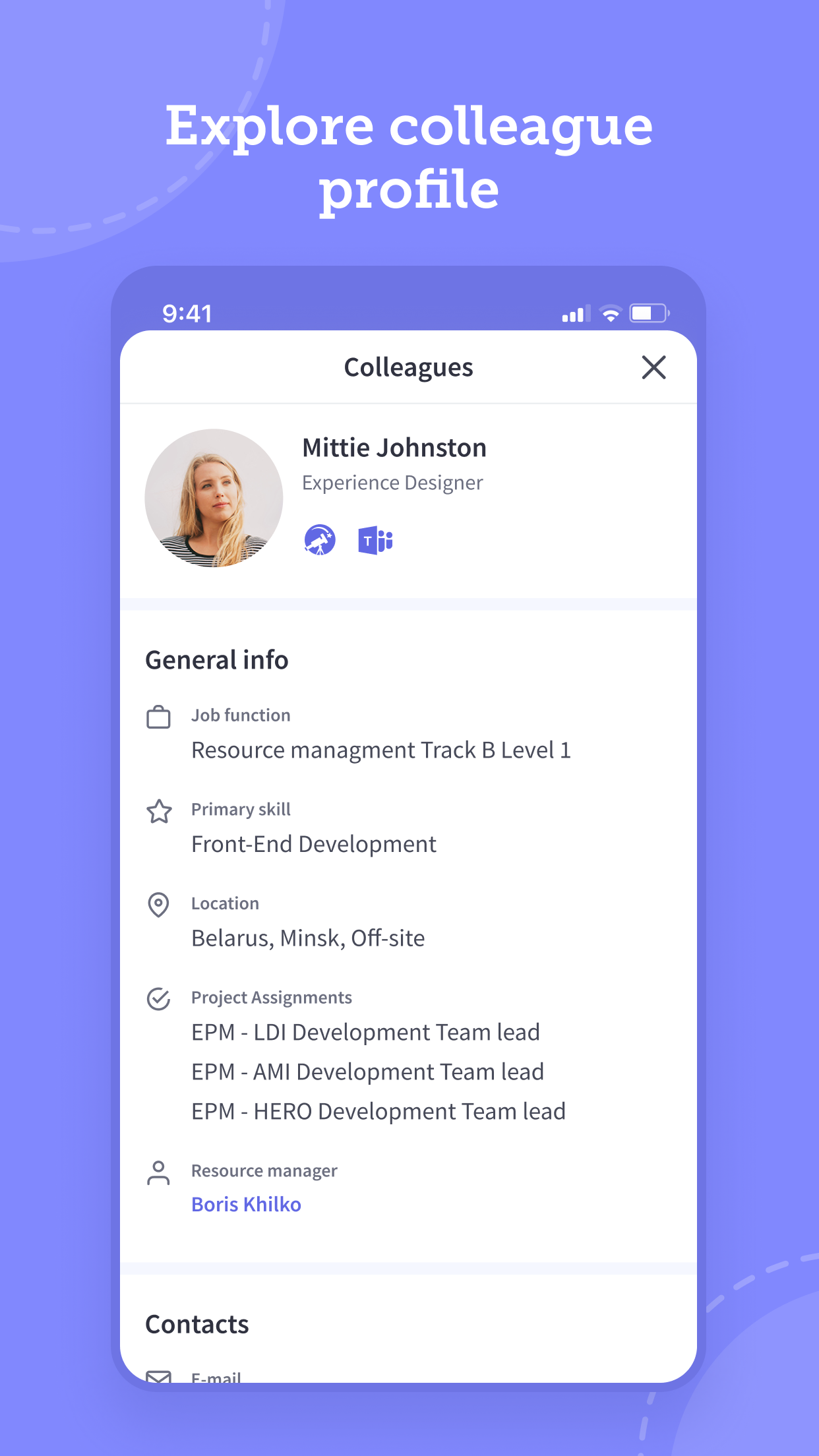The width and height of the screenshot is (819, 1456).
Task: Tap the Colleagues title header
Action: (x=409, y=367)
